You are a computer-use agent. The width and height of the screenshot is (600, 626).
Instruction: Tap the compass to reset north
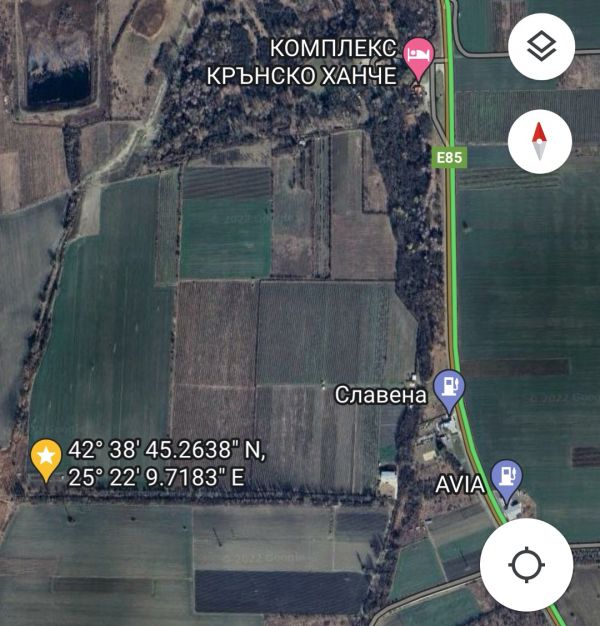(x=540, y=141)
